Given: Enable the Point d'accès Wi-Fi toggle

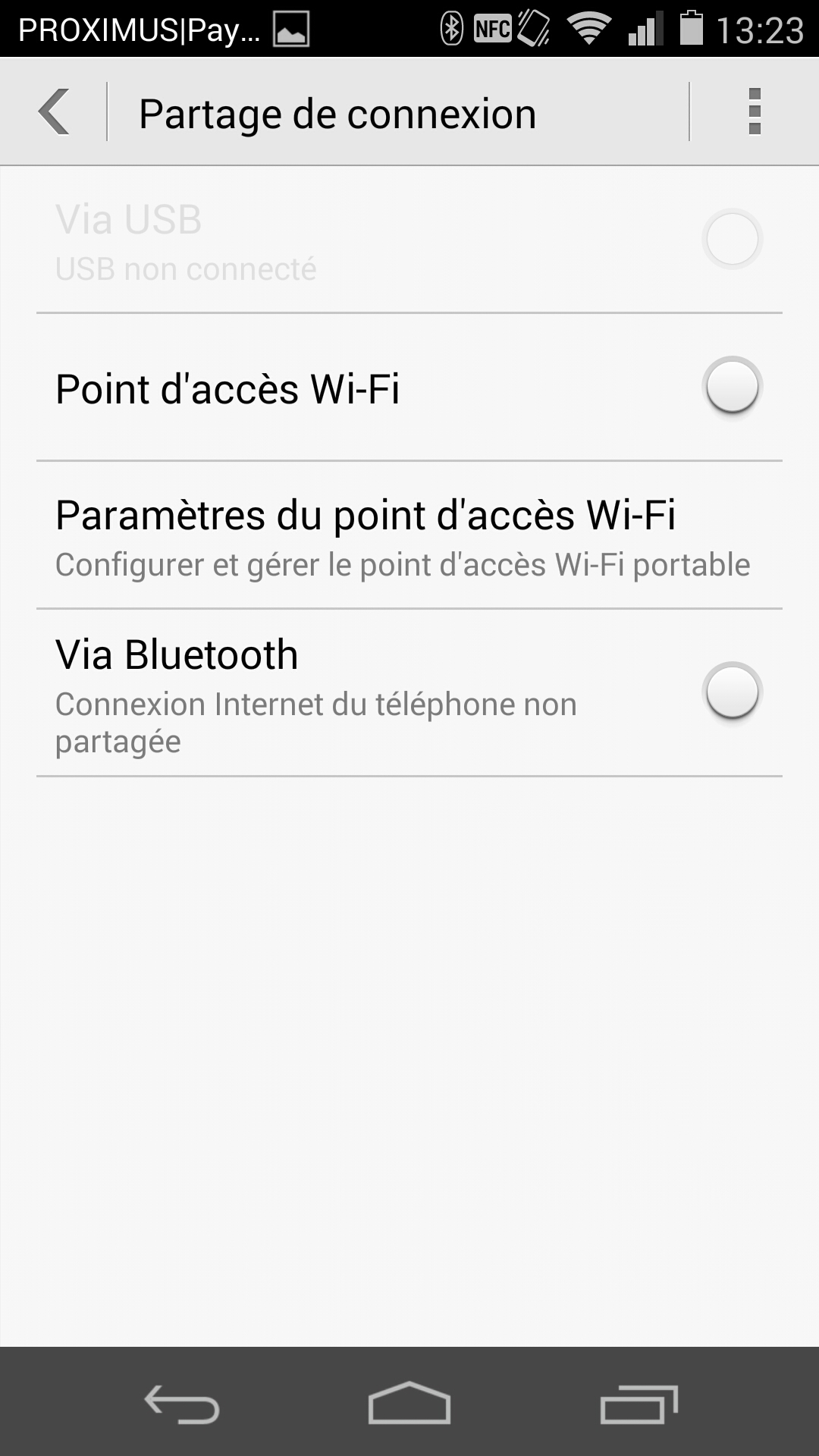Looking at the screenshot, I should (732, 387).
